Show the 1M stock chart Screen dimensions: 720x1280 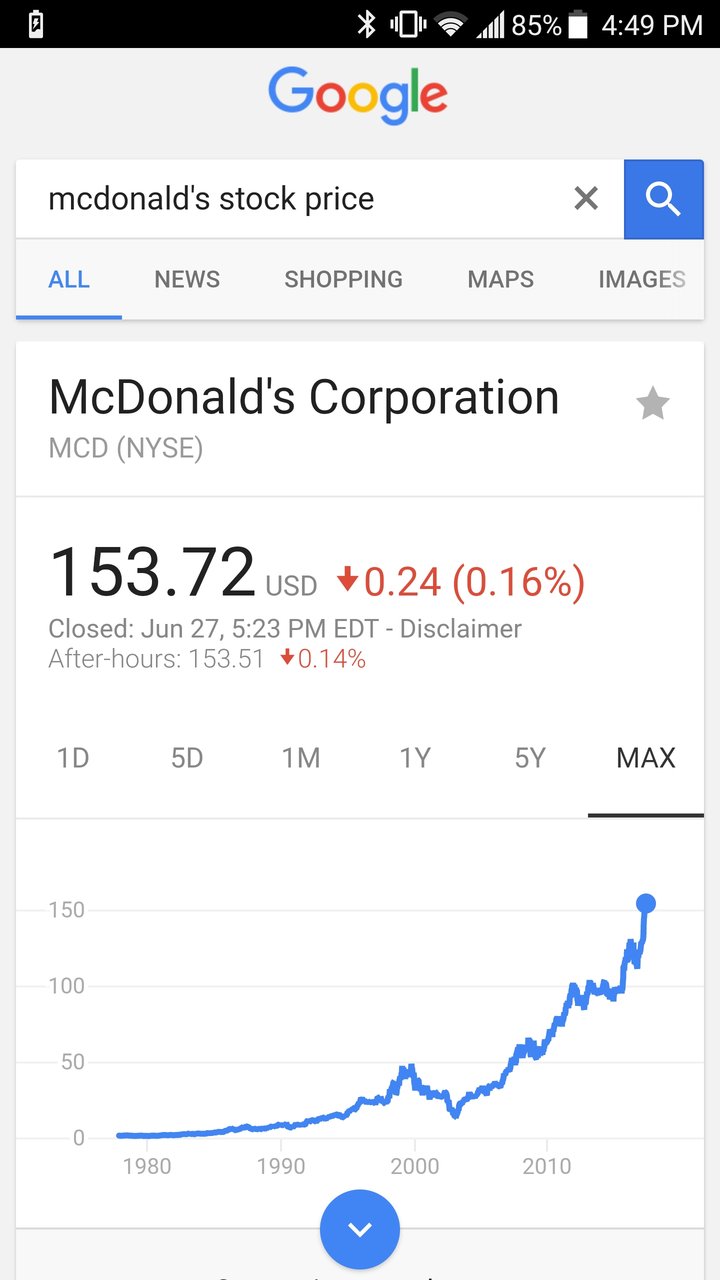point(301,758)
